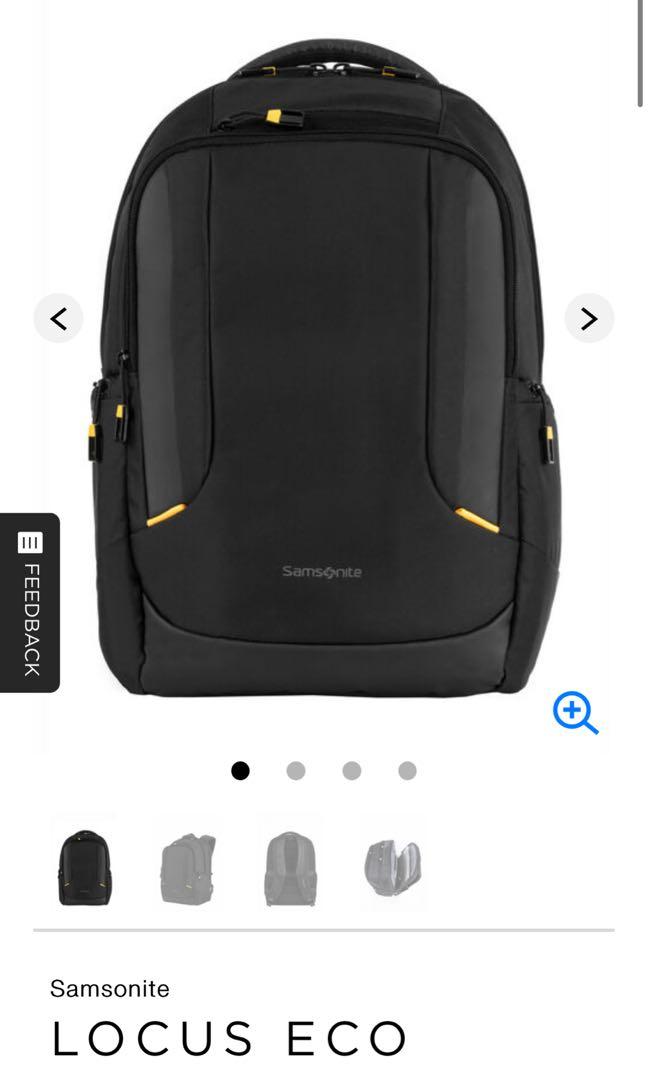Select the front view backpack thumbnail
This screenshot has height=1080, width=648.
pyautogui.click(x=85, y=867)
